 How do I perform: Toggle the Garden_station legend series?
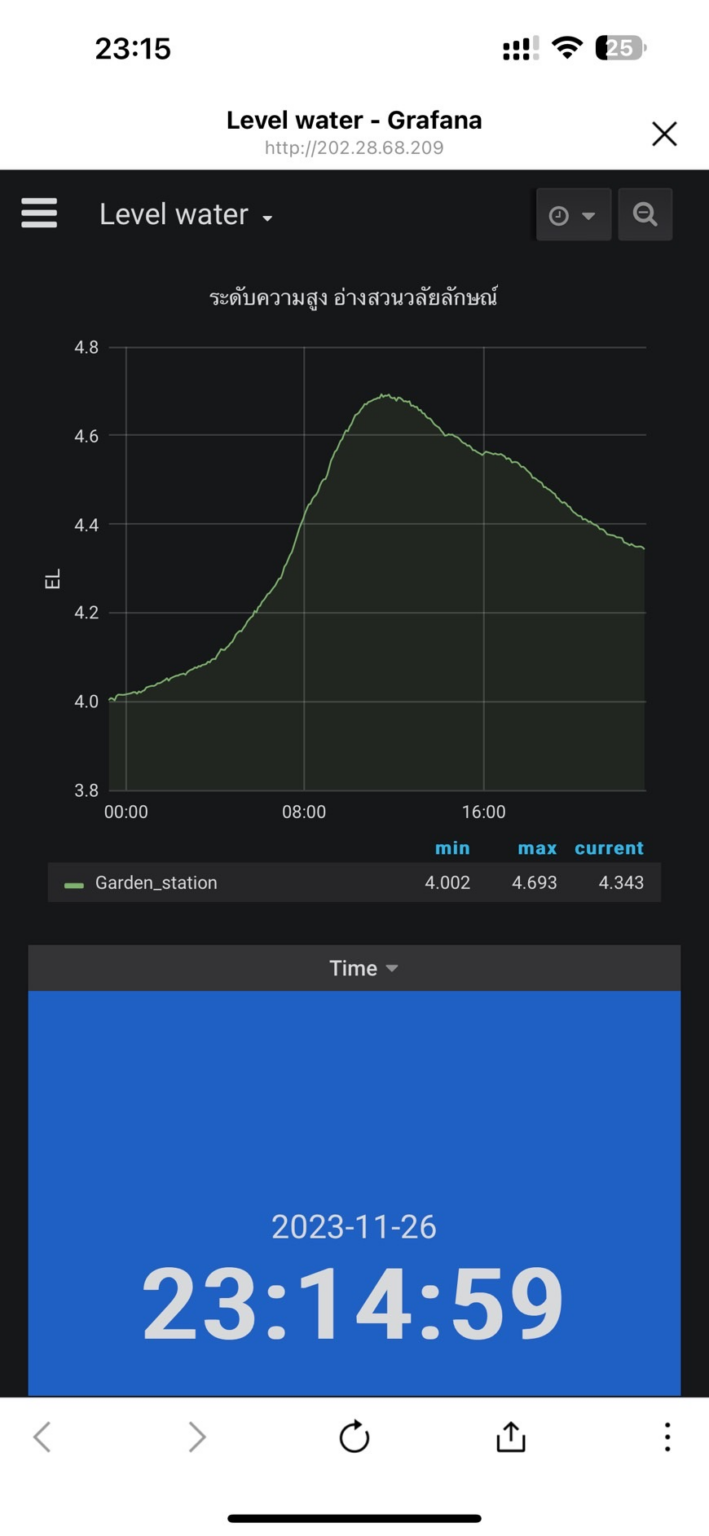click(155, 883)
